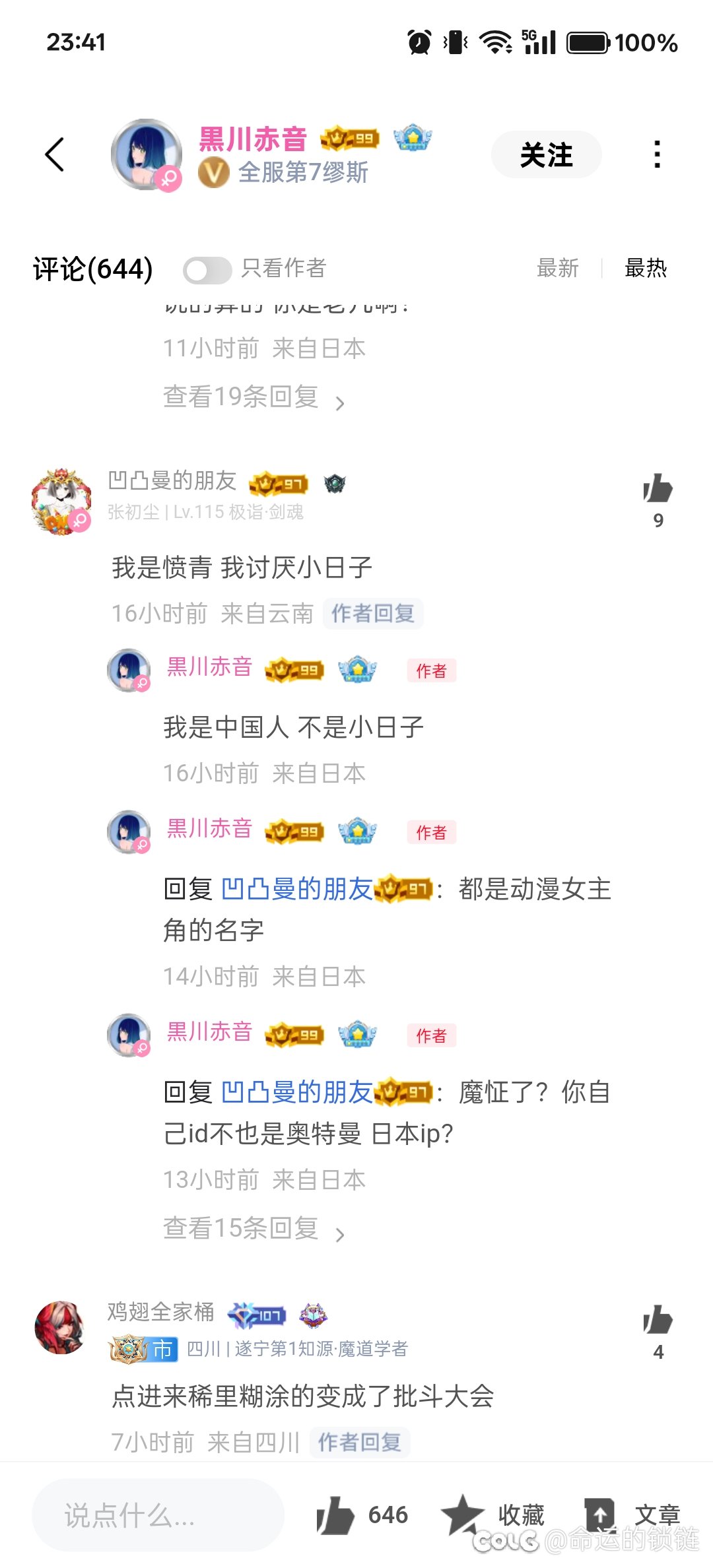Open 黑川赤音's profile avatar in the header
This screenshot has height=1568, width=713.
click(146, 154)
